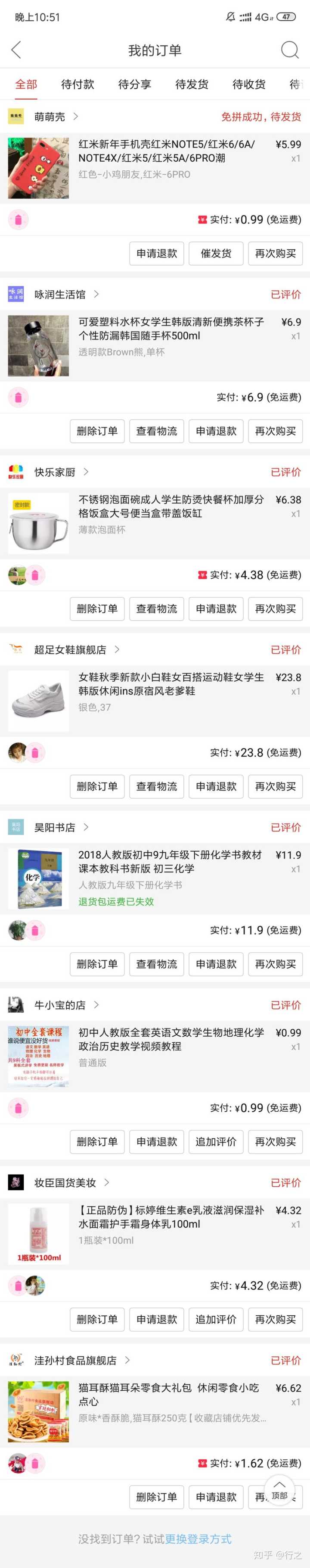310x1568 pixels.
Task: Switch to the 待收货 tab
Action: (248, 85)
